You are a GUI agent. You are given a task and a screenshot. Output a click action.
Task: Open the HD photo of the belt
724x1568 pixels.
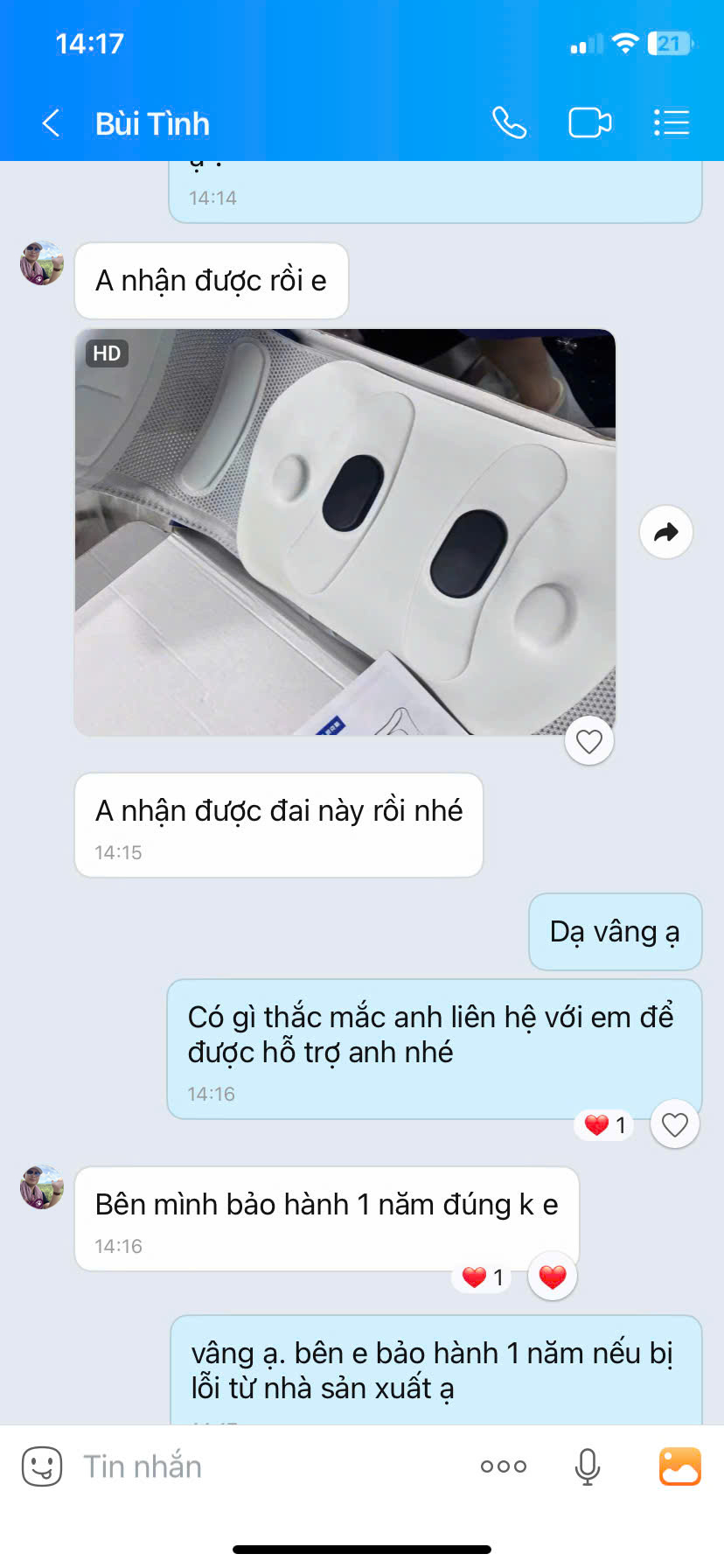coord(345,532)
